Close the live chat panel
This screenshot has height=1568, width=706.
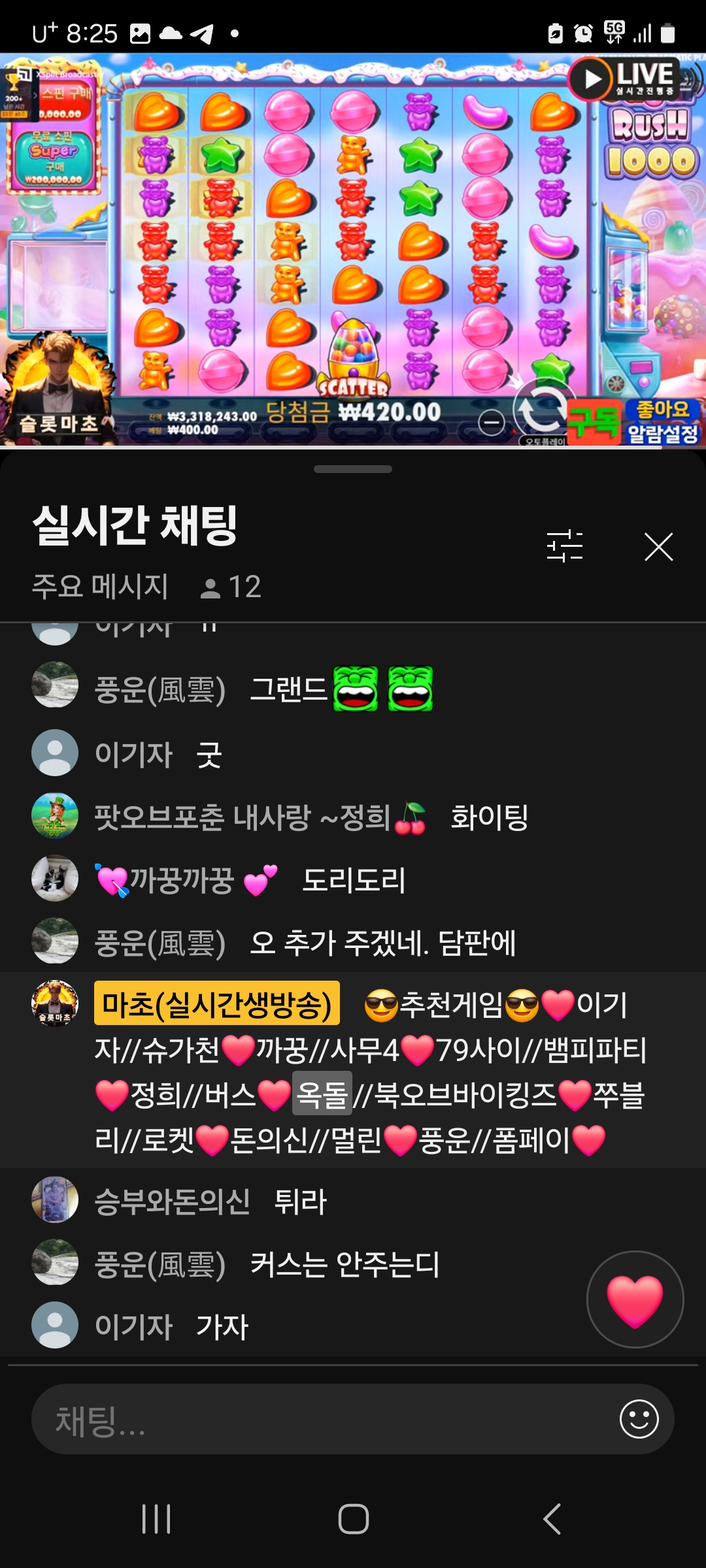(658, 547)
